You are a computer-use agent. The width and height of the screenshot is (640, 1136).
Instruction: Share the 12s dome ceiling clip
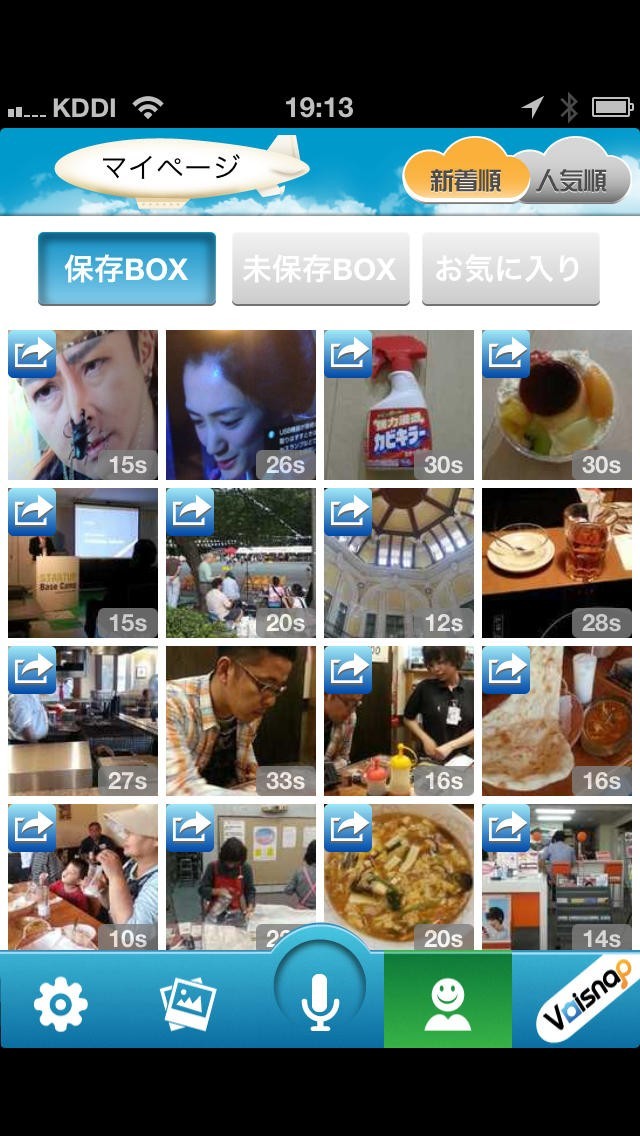[348, 513]
